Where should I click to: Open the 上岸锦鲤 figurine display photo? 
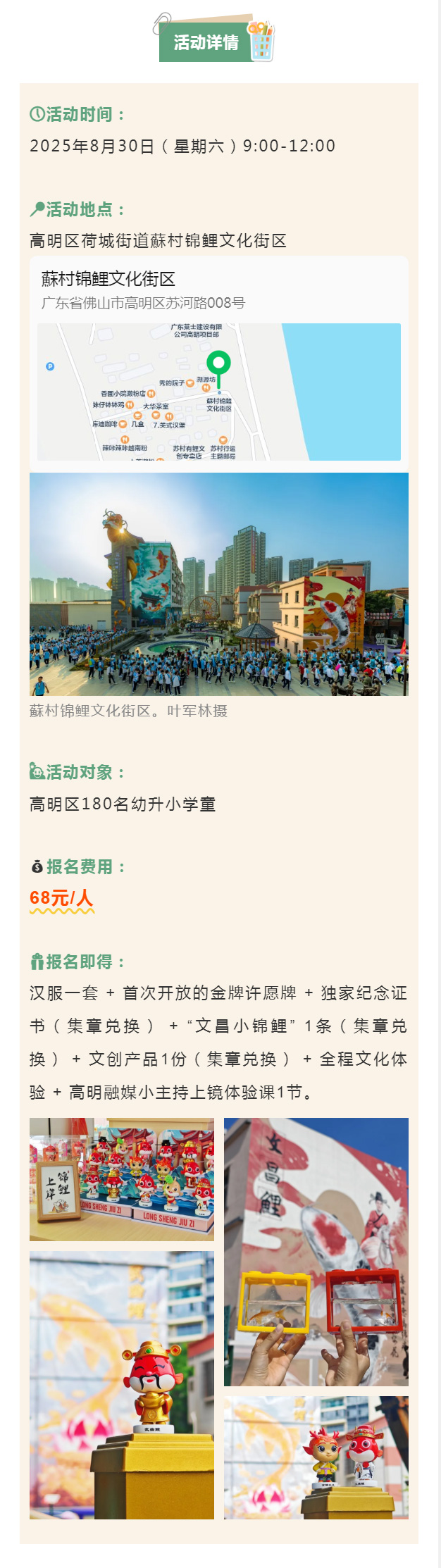point(121,1179)
